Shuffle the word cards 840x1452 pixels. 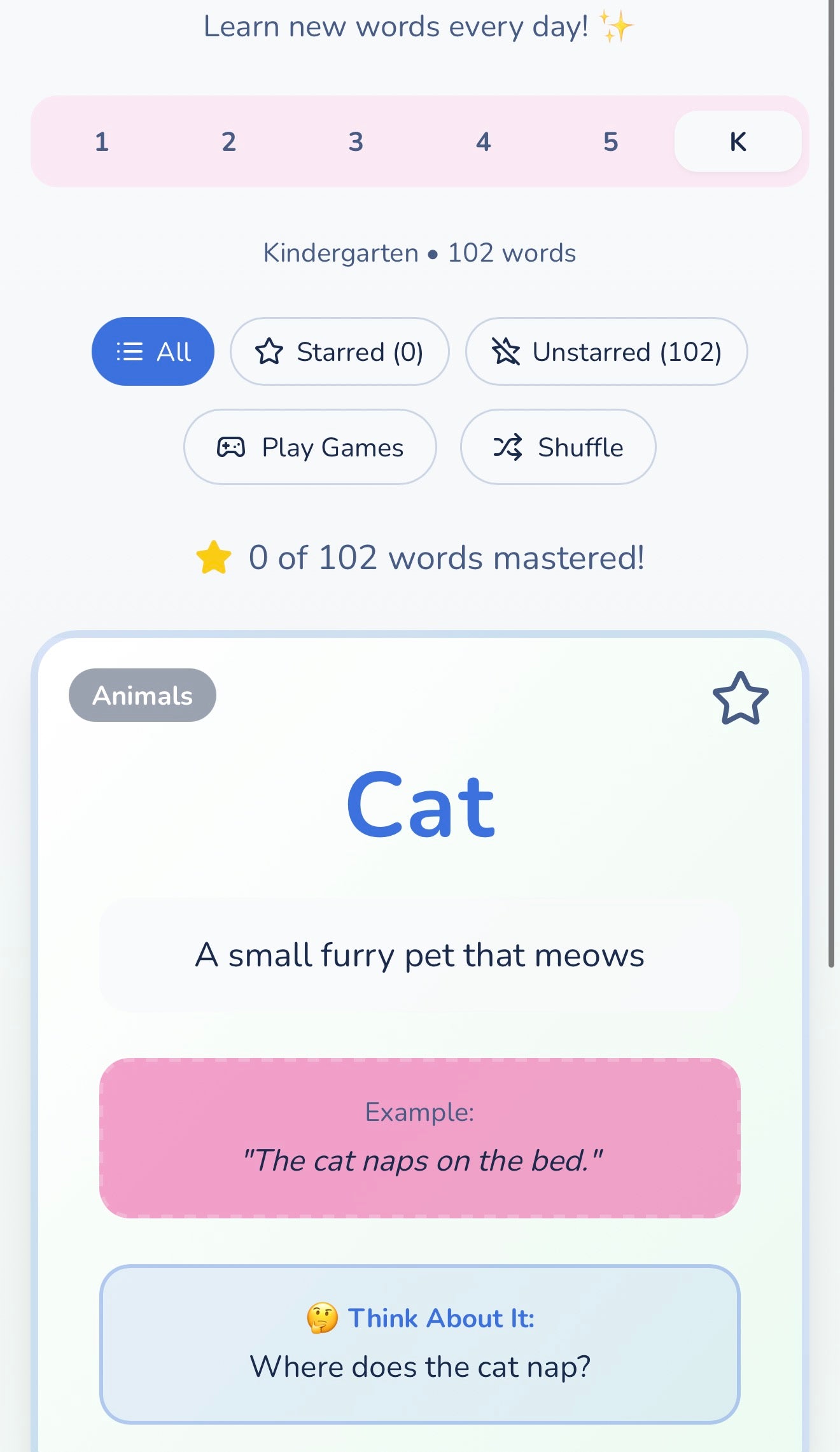pos(558,447)
